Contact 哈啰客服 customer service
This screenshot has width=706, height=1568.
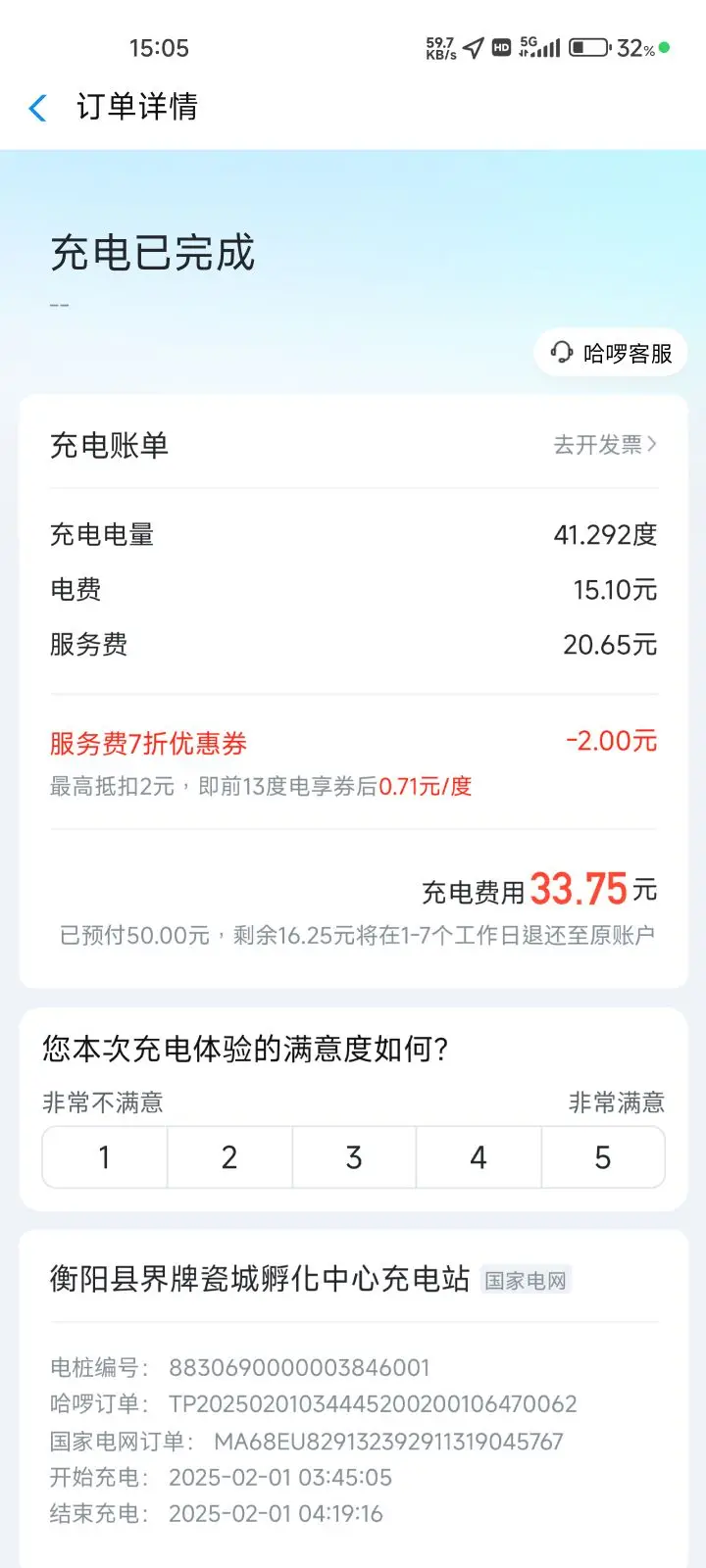[611, 353]
